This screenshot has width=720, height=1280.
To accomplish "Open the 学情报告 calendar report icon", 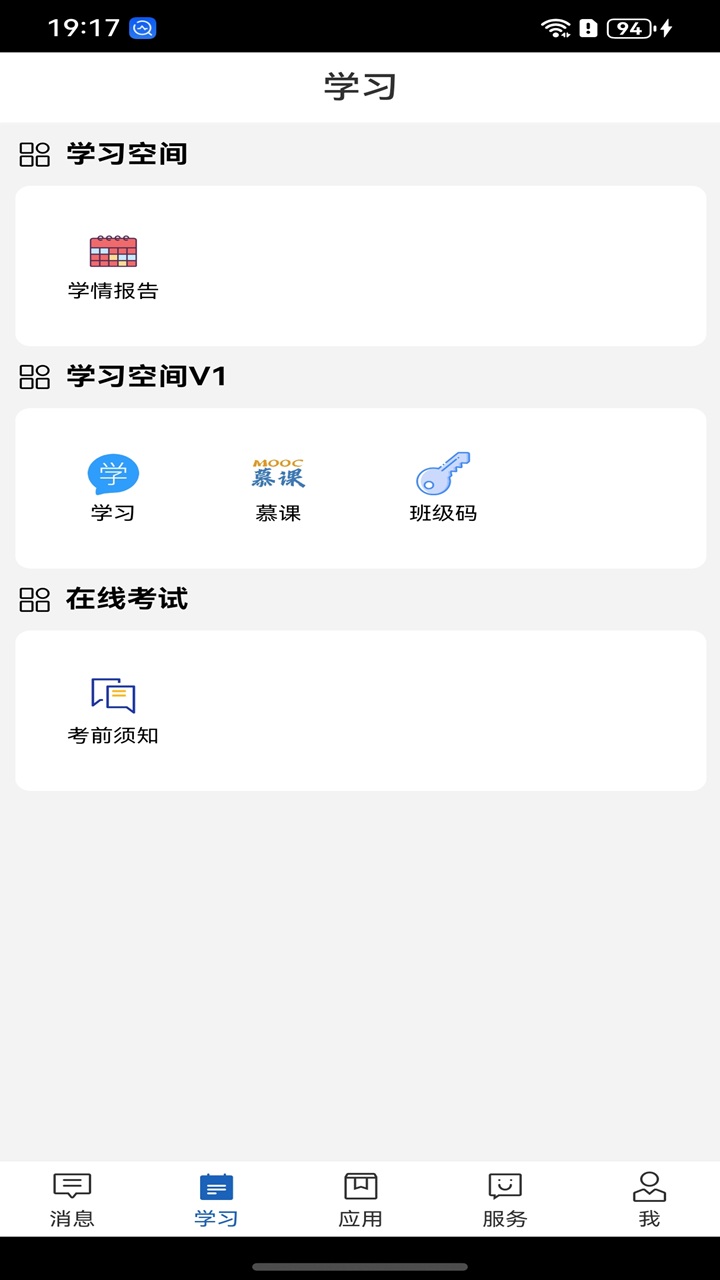I will [112, 250].
